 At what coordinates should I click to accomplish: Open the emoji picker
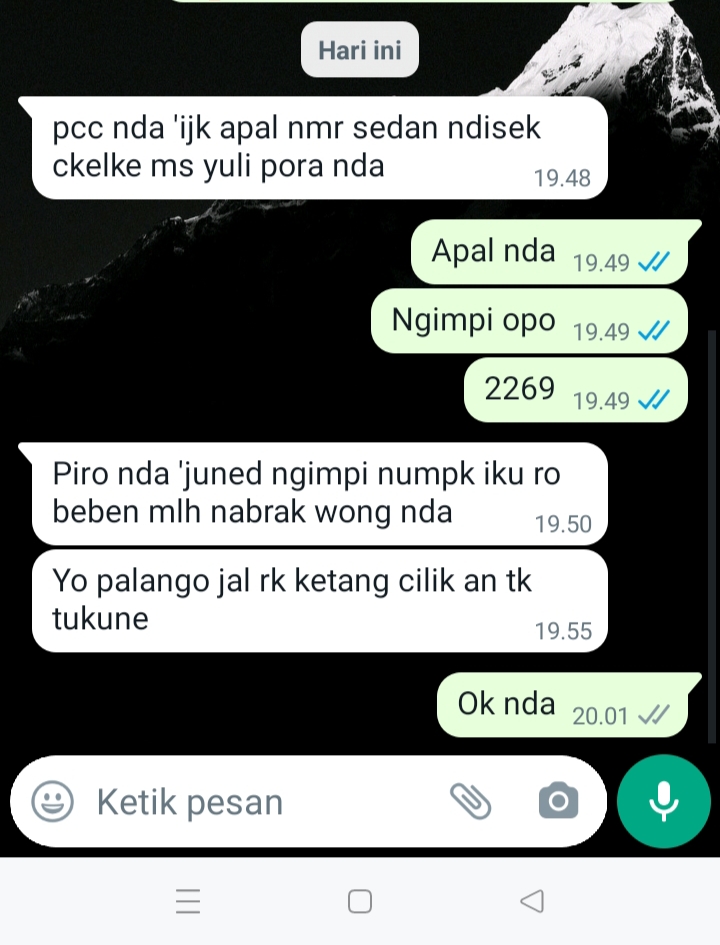point(52,801)
